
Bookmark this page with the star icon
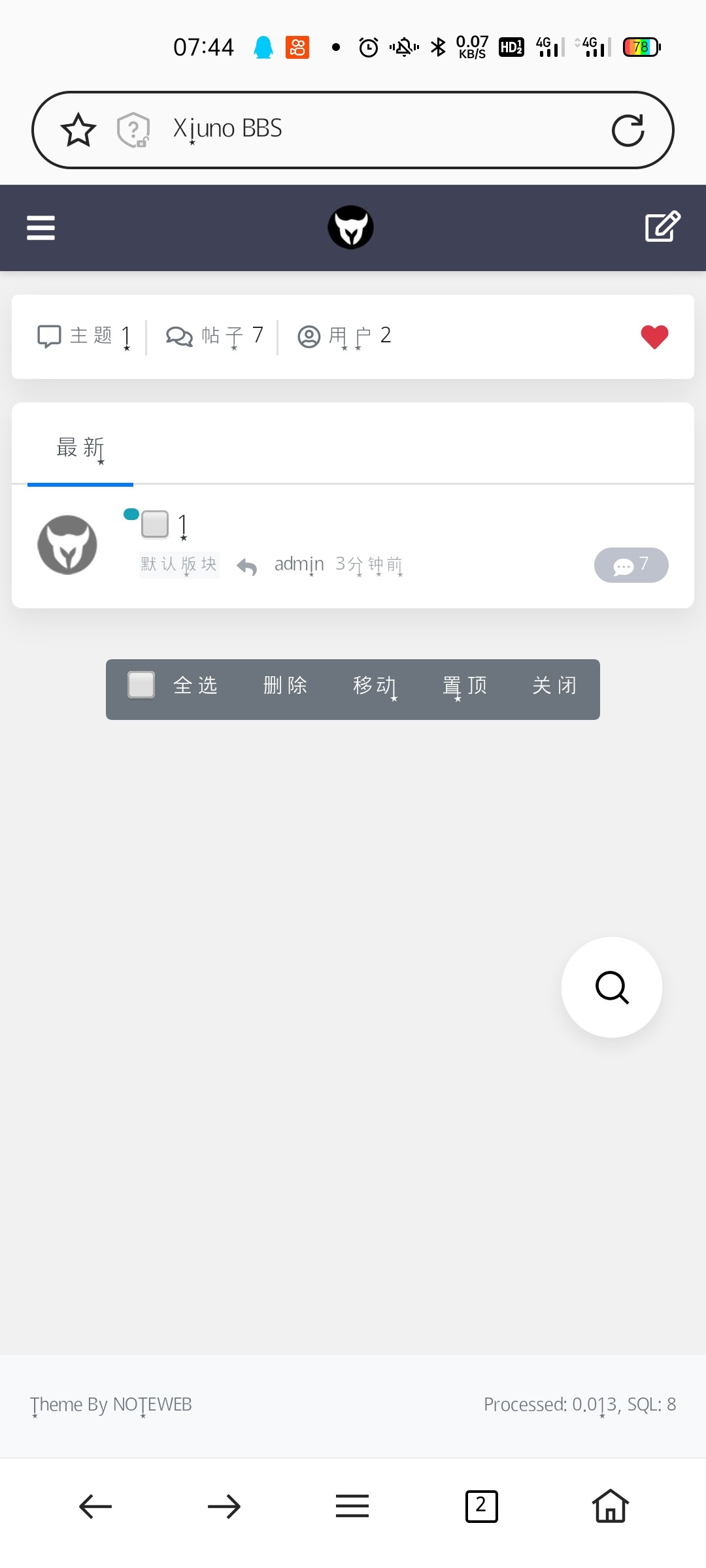(78, 129)
